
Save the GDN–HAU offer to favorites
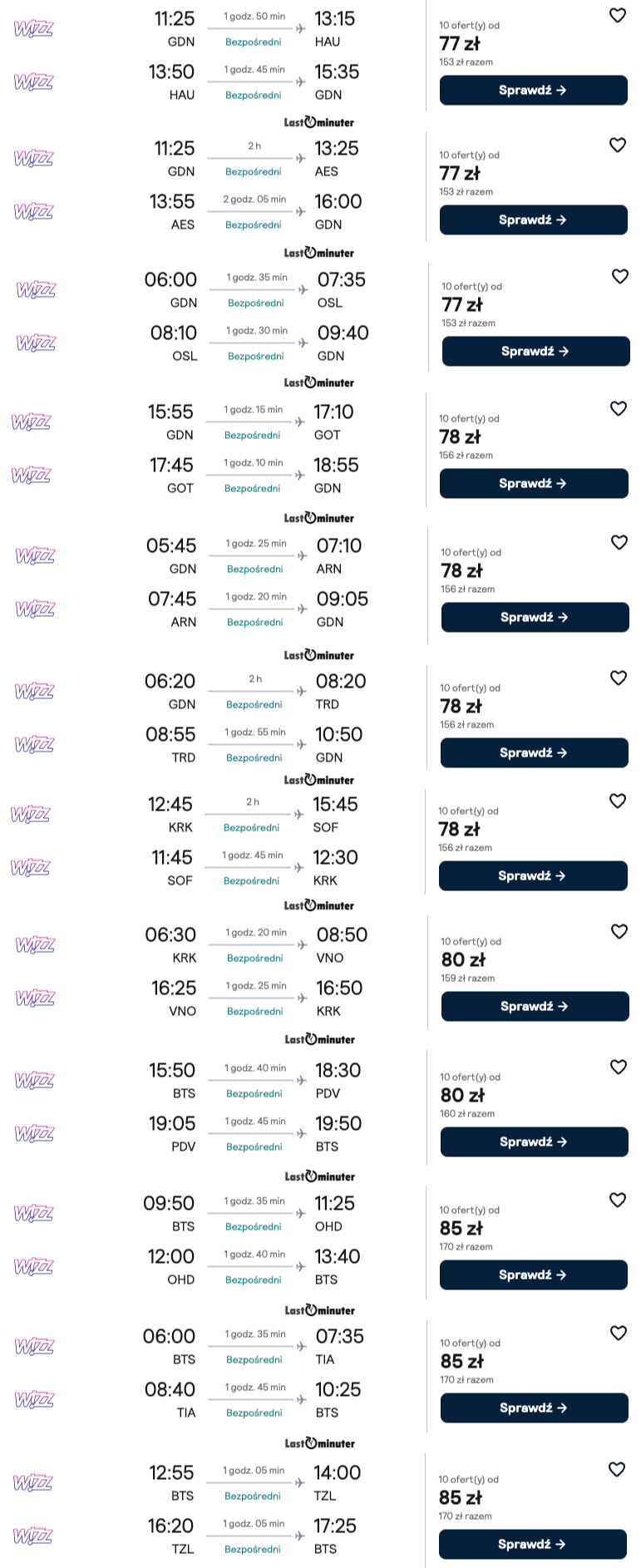[x=618, y=16]
